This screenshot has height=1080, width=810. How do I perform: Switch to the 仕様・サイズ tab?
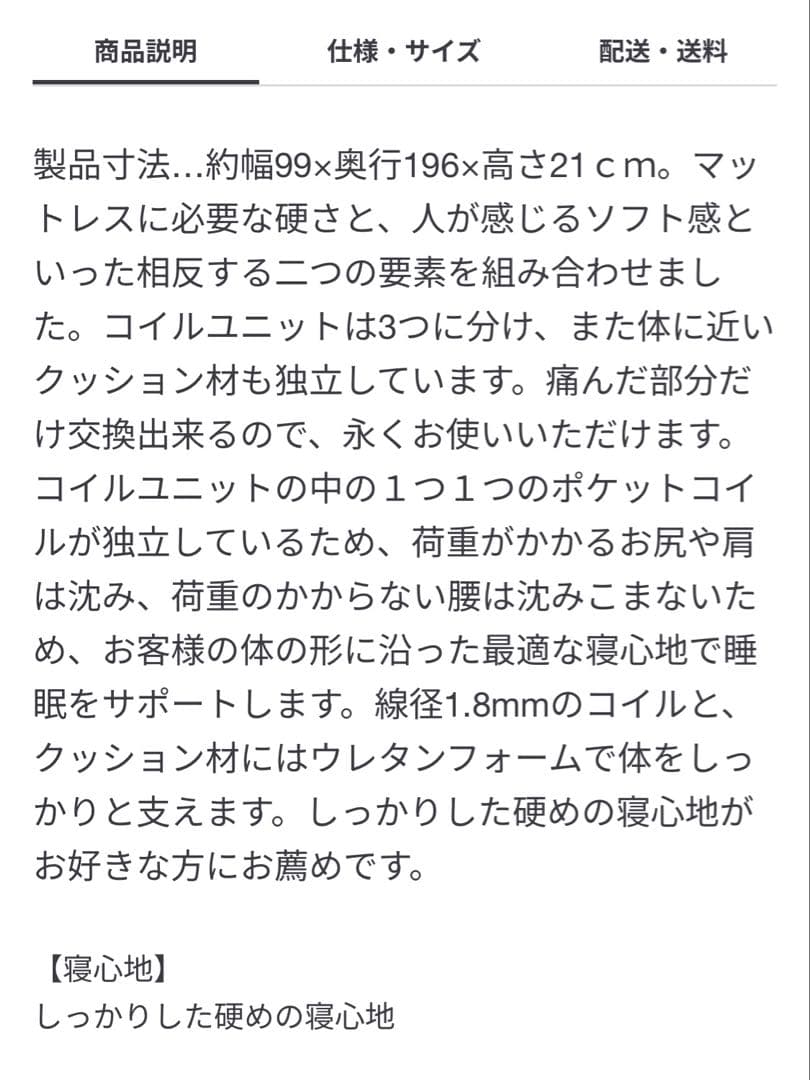tap(404, 51)
